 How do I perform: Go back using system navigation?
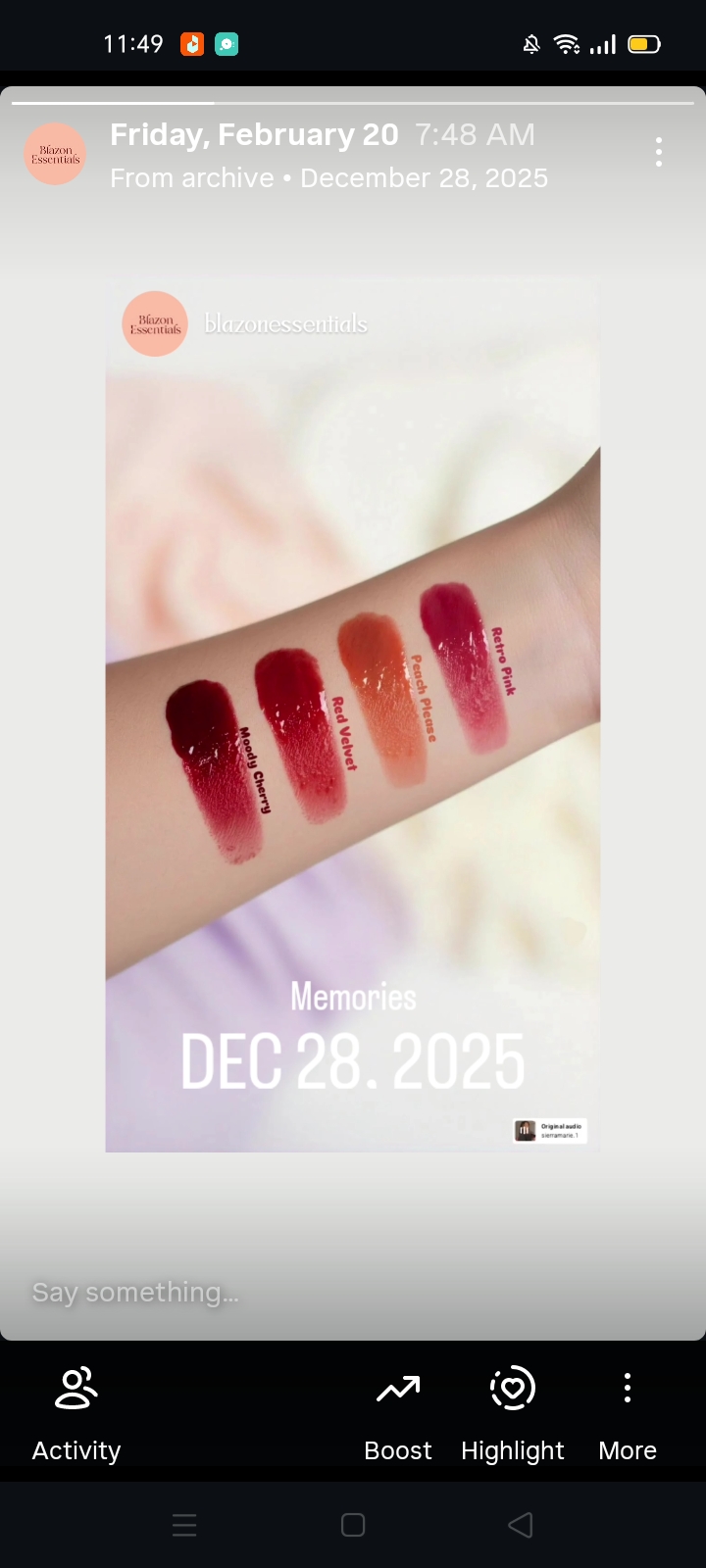pos(521,1525)
